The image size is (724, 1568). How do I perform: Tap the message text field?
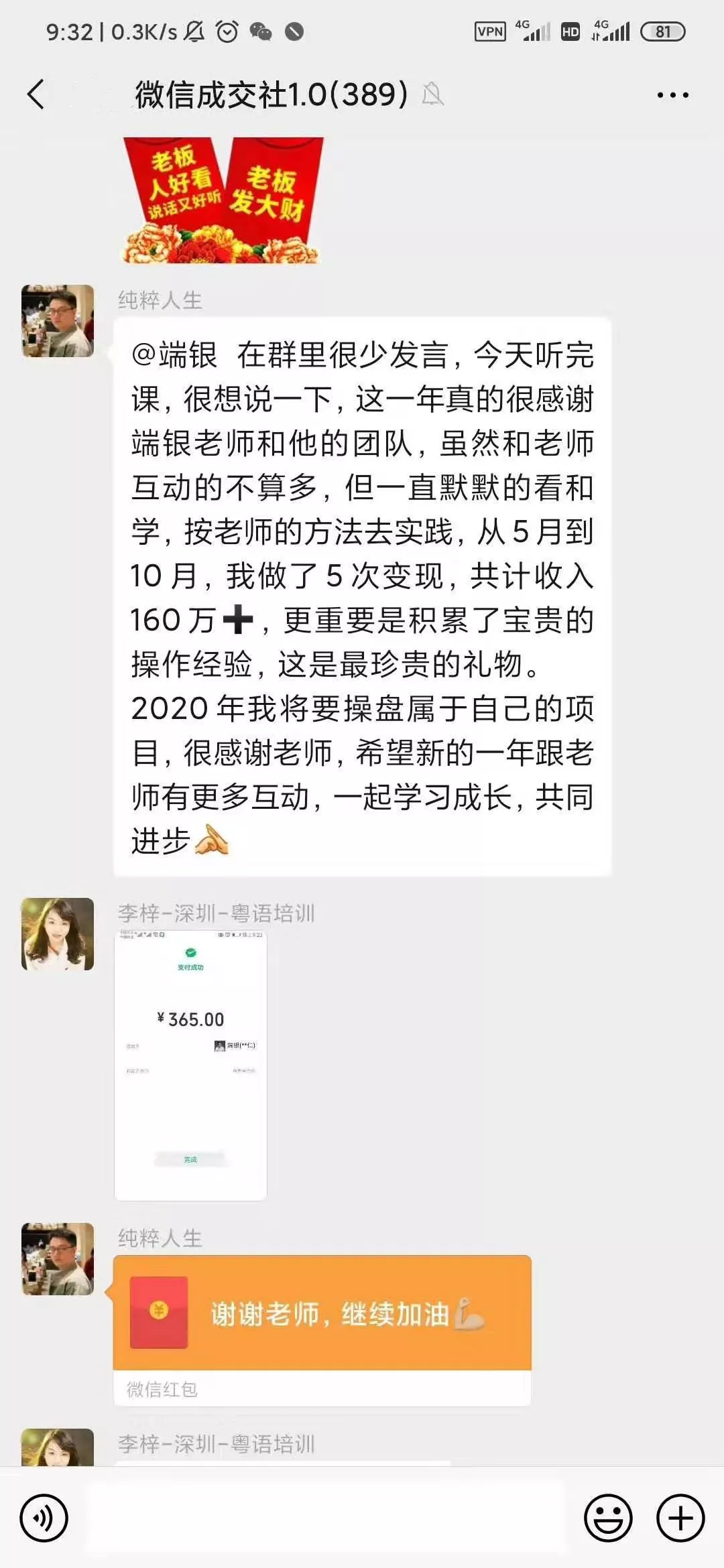click(325, 1518)
